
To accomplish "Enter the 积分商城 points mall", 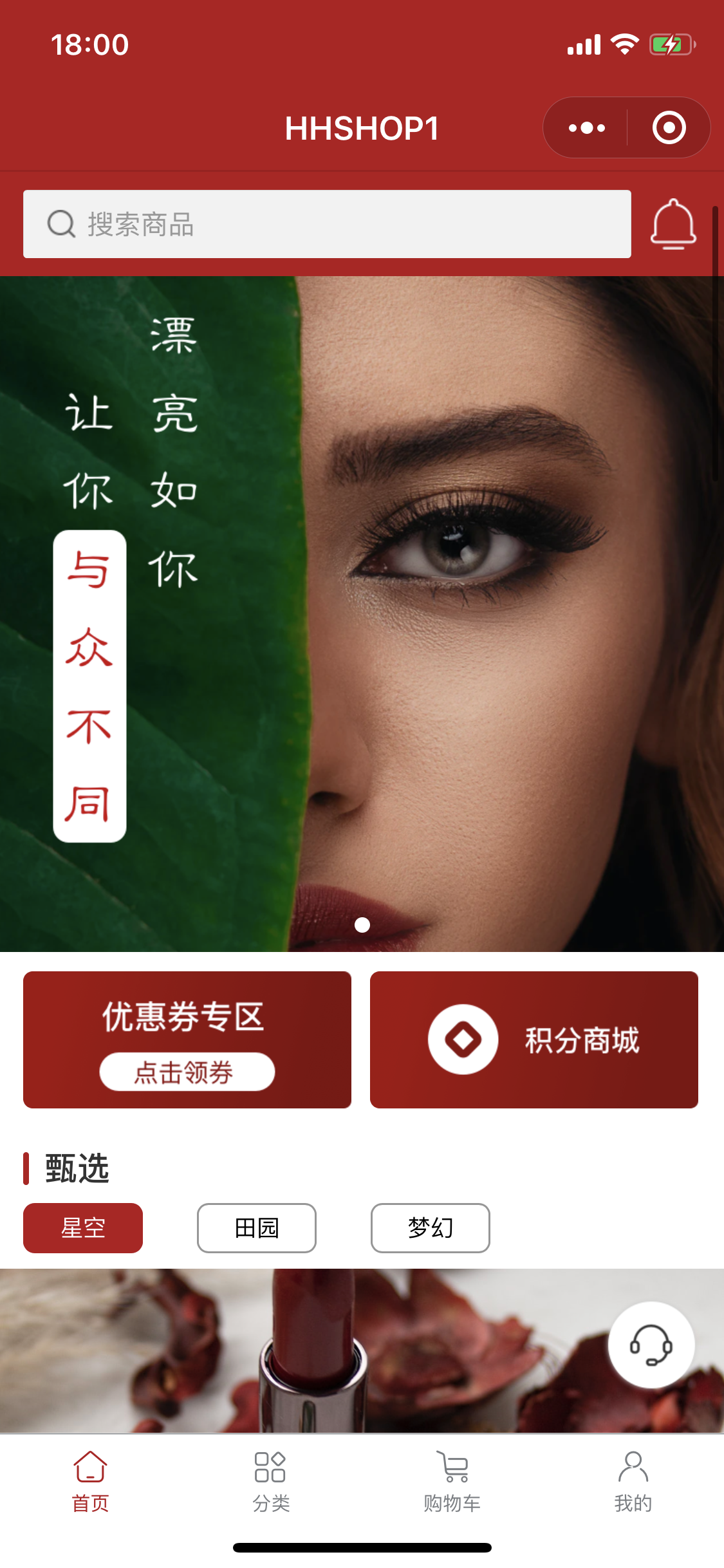I will pyautogui.click(x=534, y=1040).
